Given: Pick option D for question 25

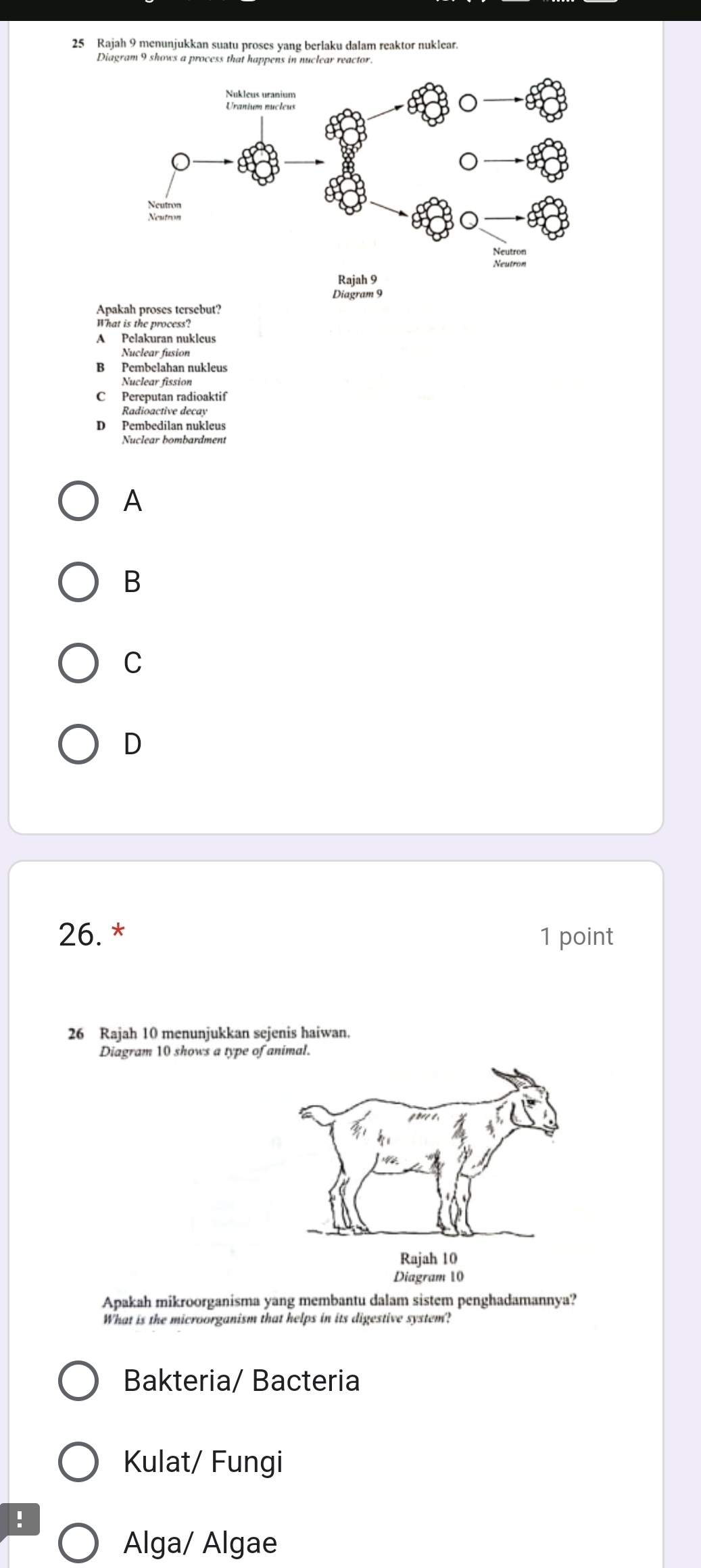Looking at the screenshot, I should [78, 744].
